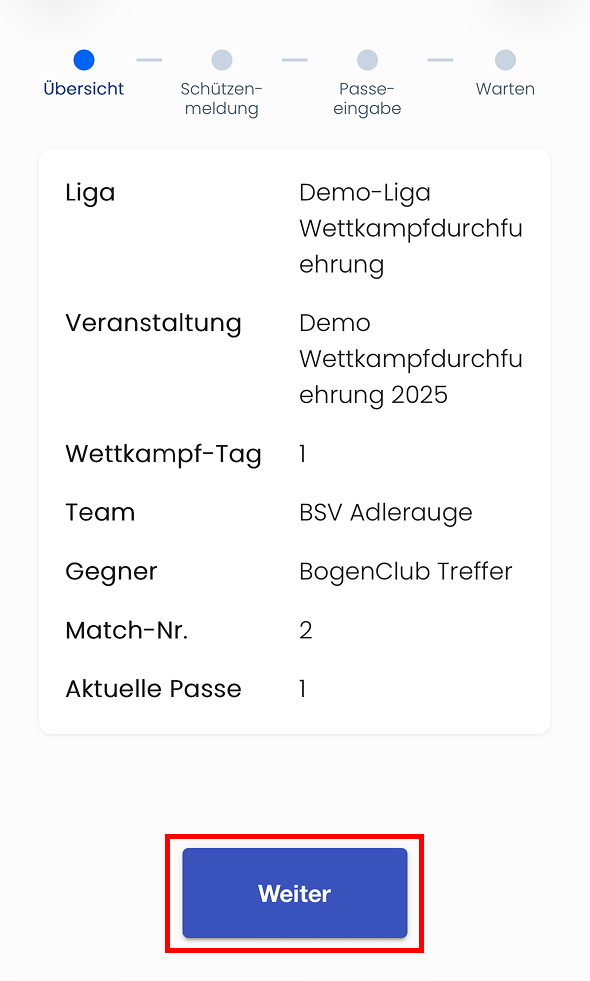Select the Übersicht step
The width and height of the screenshot is (590, 981).
pyautogui.click(x=84, y=74)
